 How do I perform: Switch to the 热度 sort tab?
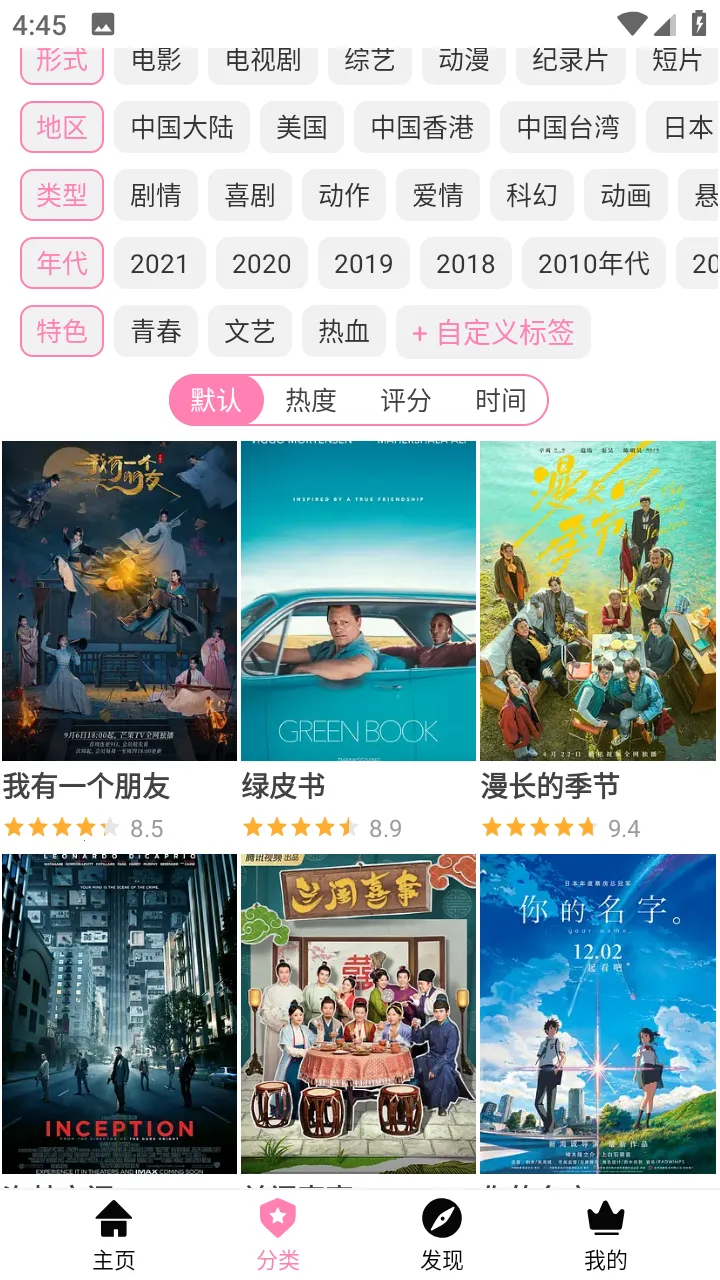click(311, 400)
